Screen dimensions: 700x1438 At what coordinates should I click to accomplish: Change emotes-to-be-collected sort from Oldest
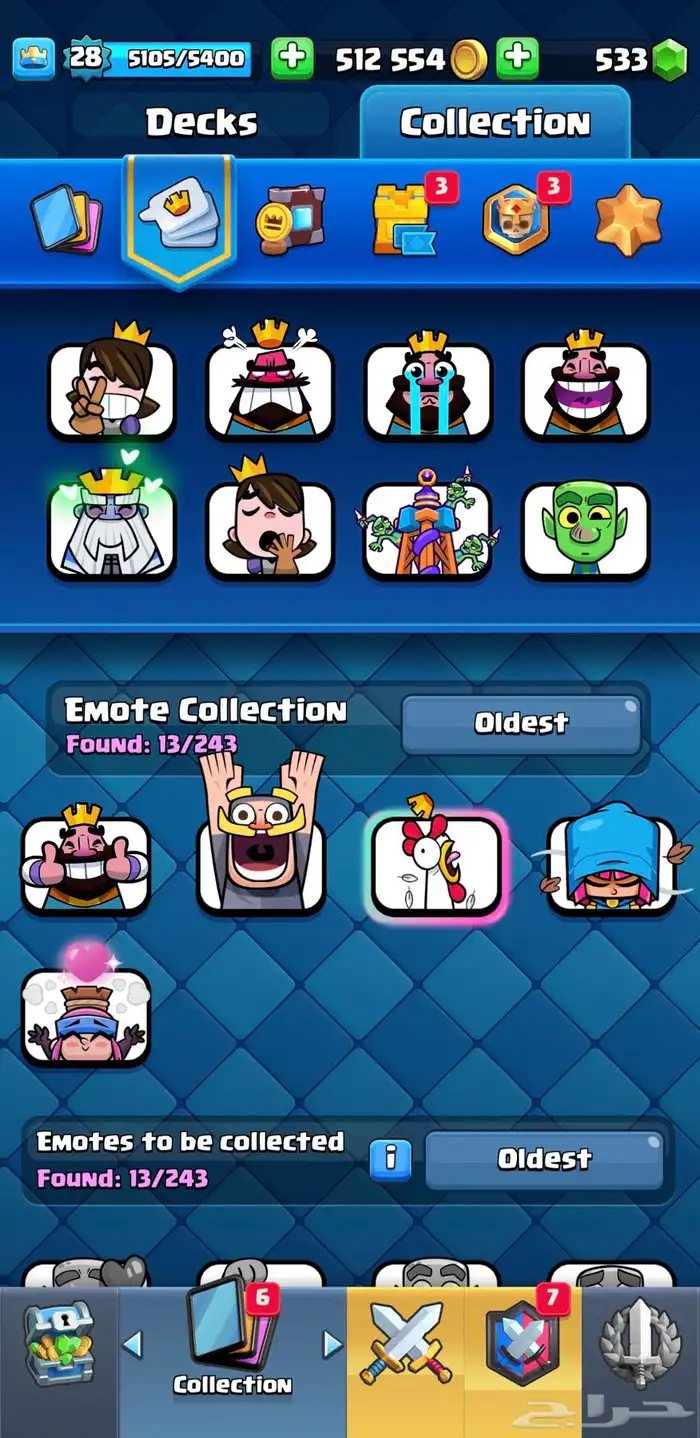click(x=545, y=1160)
